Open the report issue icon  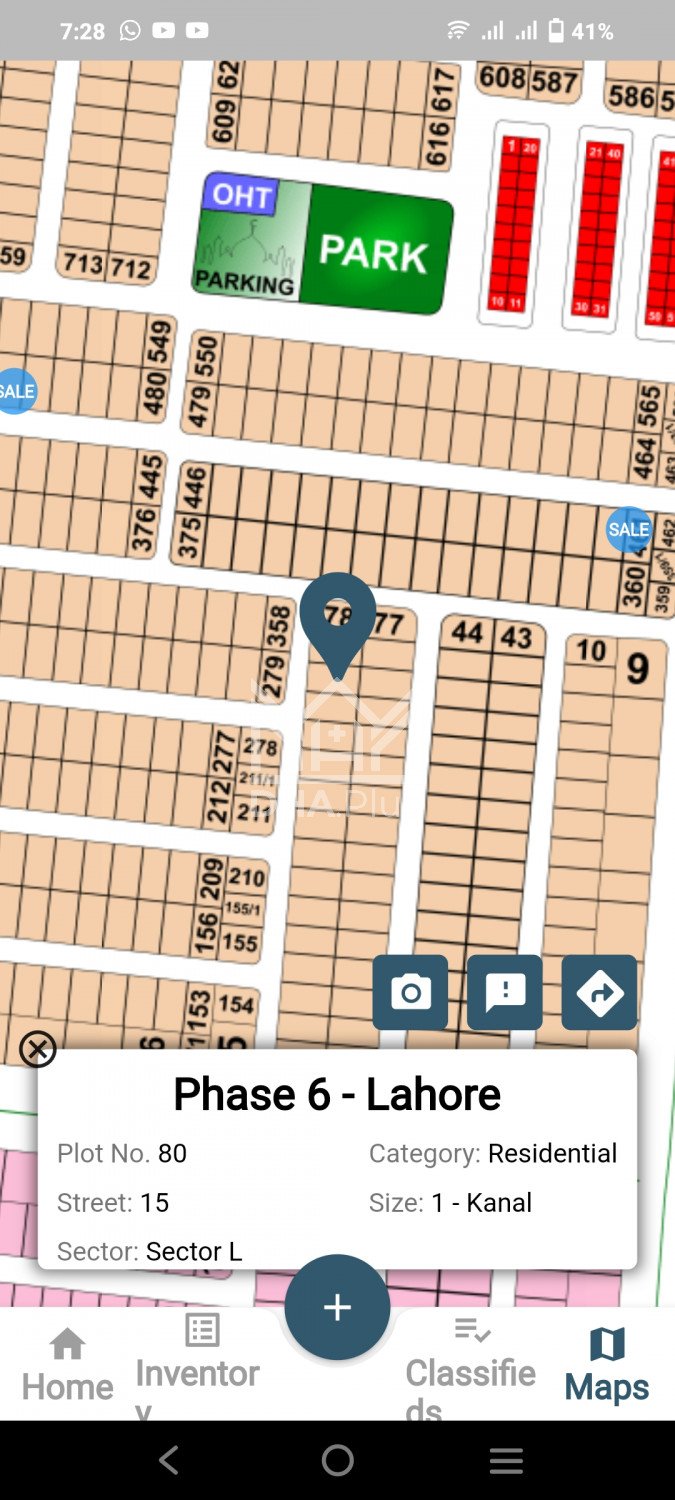pyautogui.click(x=505, y=993)
